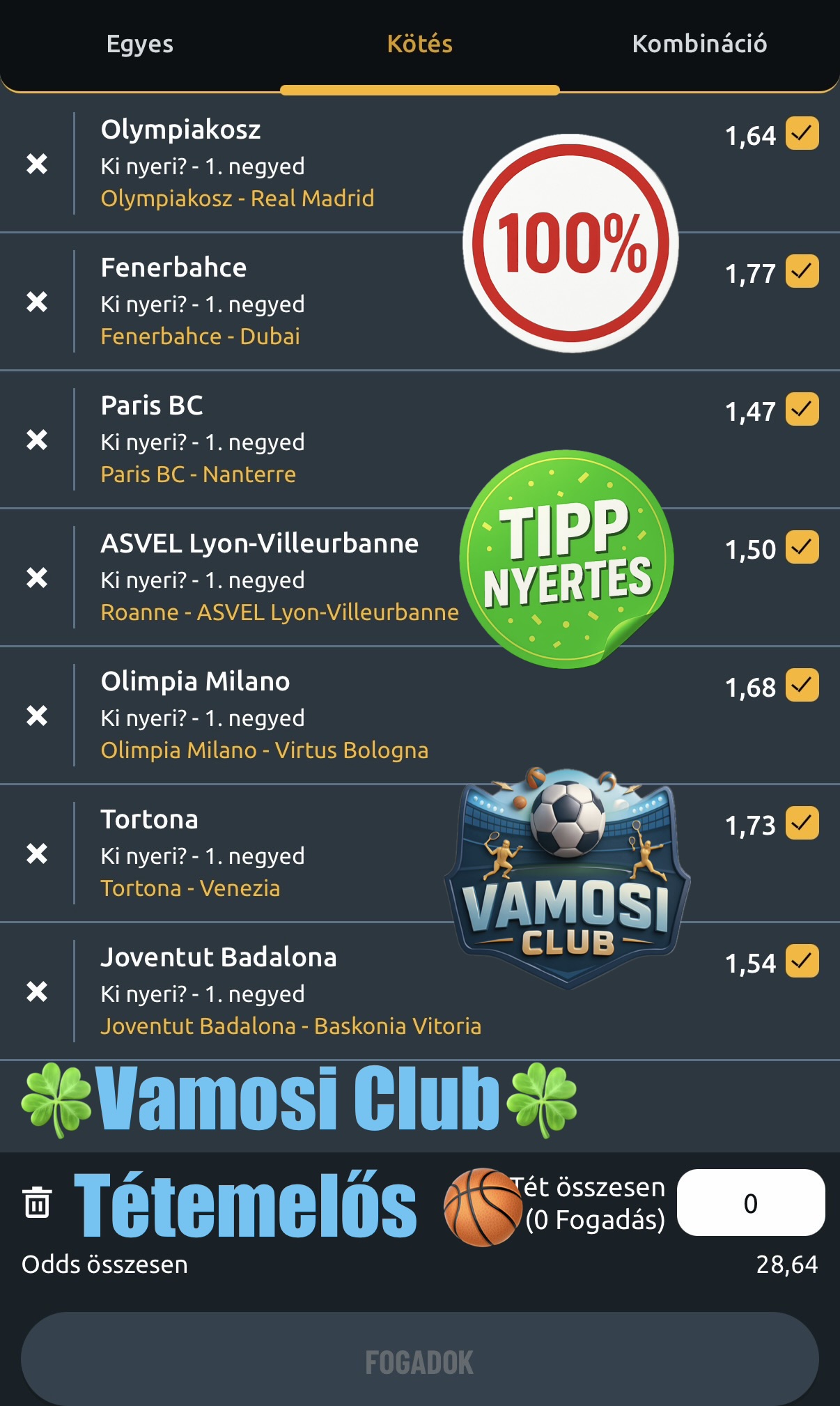Remove ASVEL Lyon-Villeurbanne from slip
840x1406 pixels.
[x=37, y=578]
